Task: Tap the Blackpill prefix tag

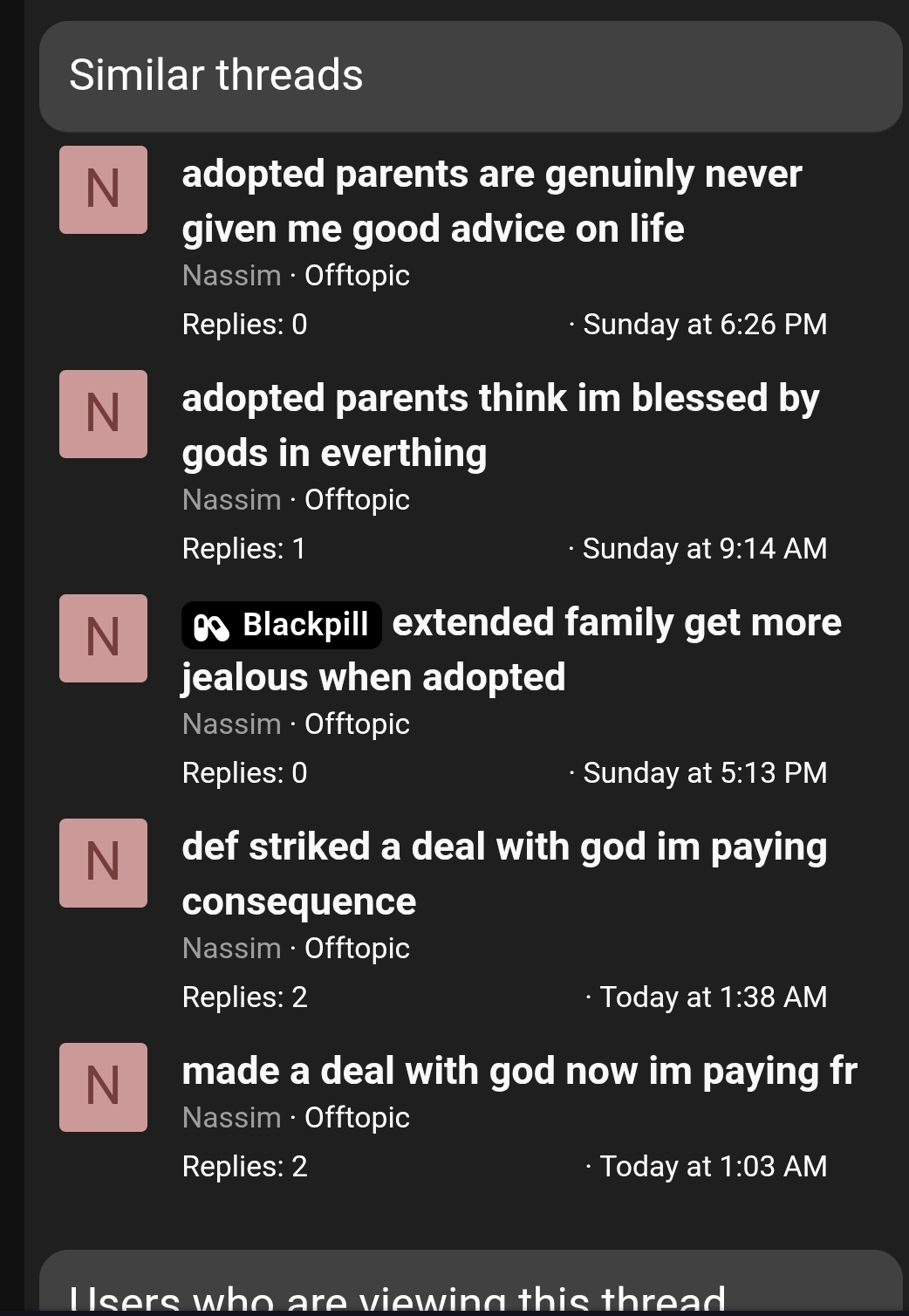Action: coord(282,625)
